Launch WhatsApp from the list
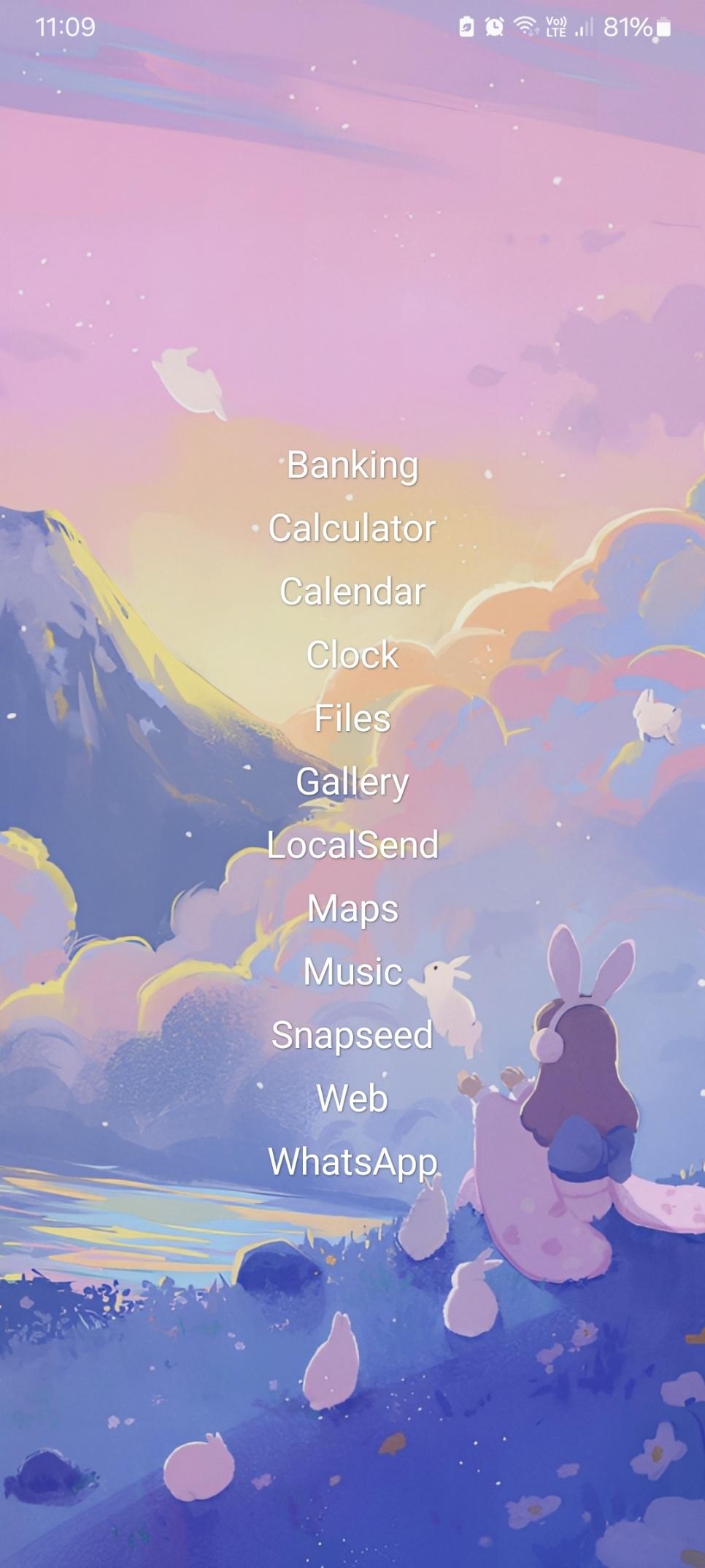 (x=352, y=1163)
